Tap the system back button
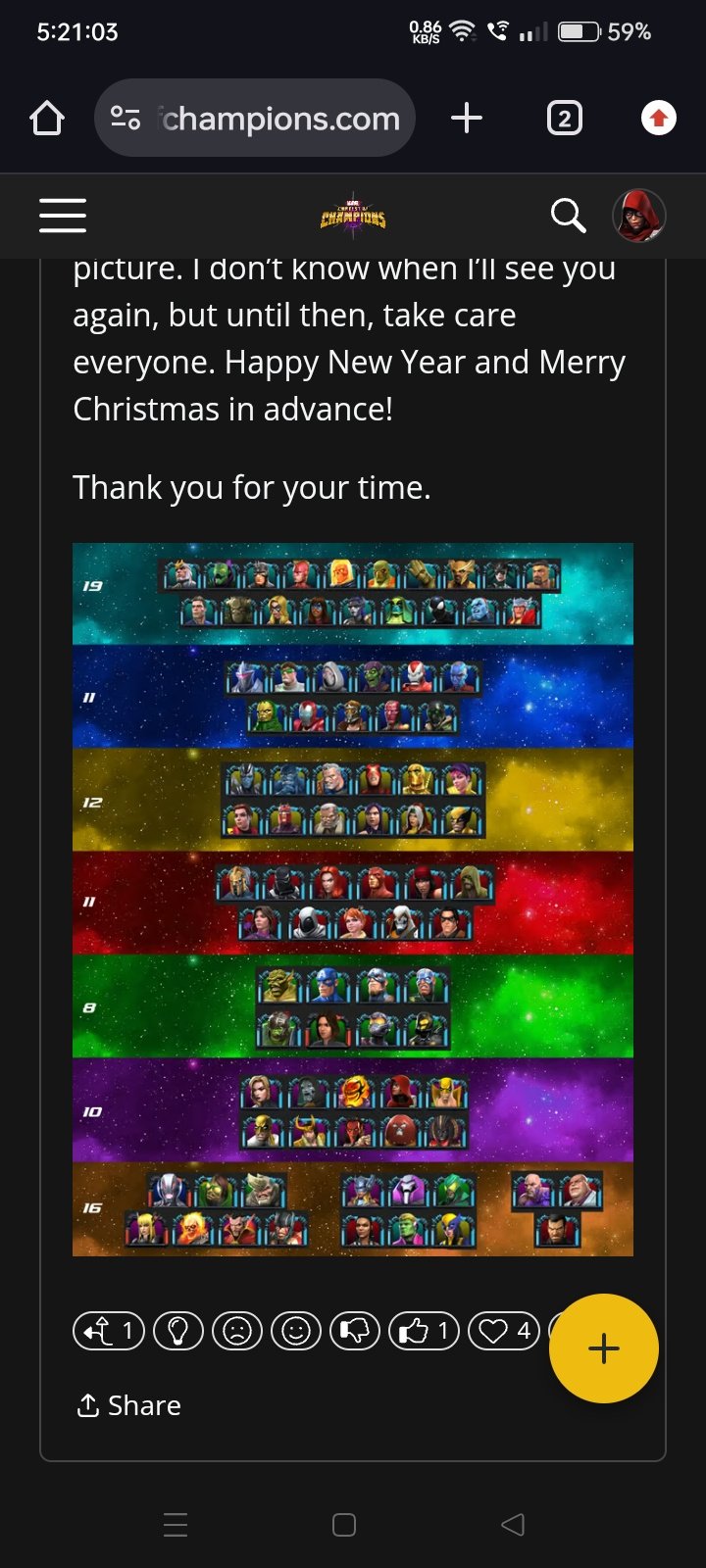Viewport: 706px width, 1568px height. coord(513,1525)
